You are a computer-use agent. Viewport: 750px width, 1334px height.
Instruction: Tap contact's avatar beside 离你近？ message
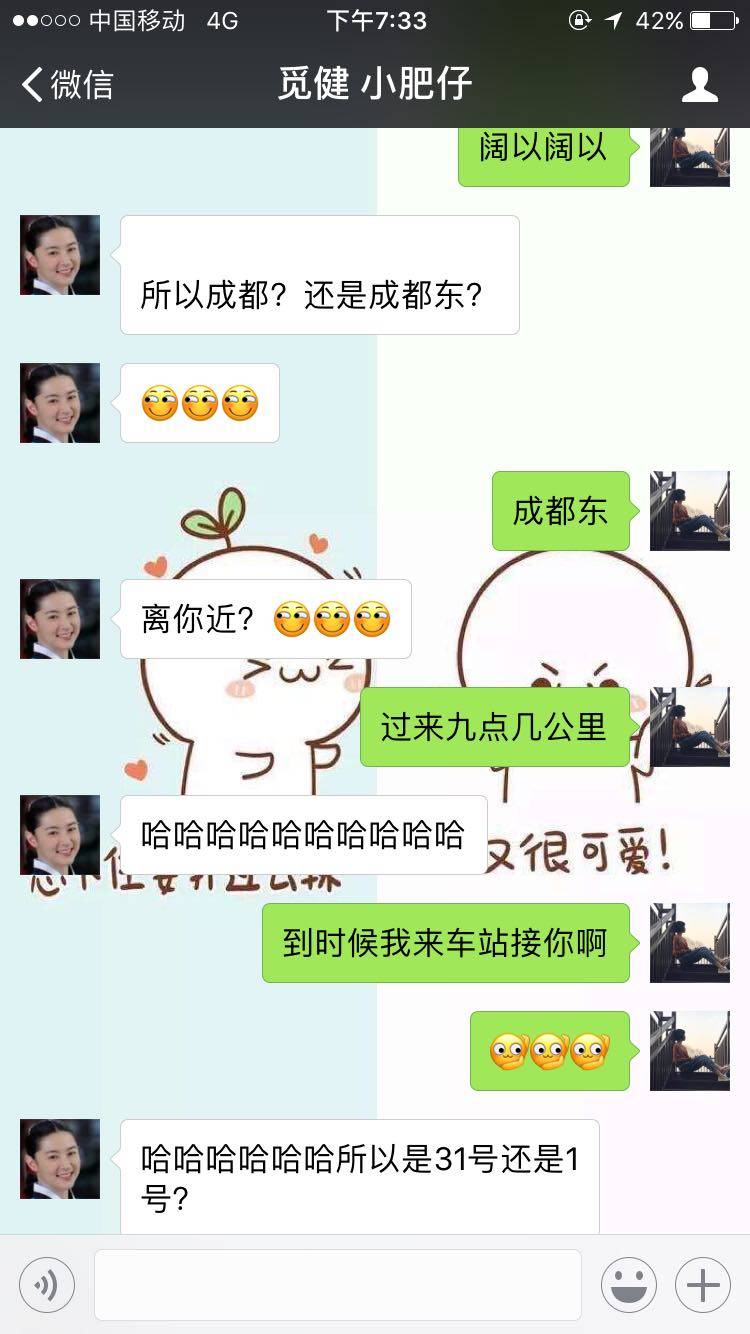[x=60, y=619]
